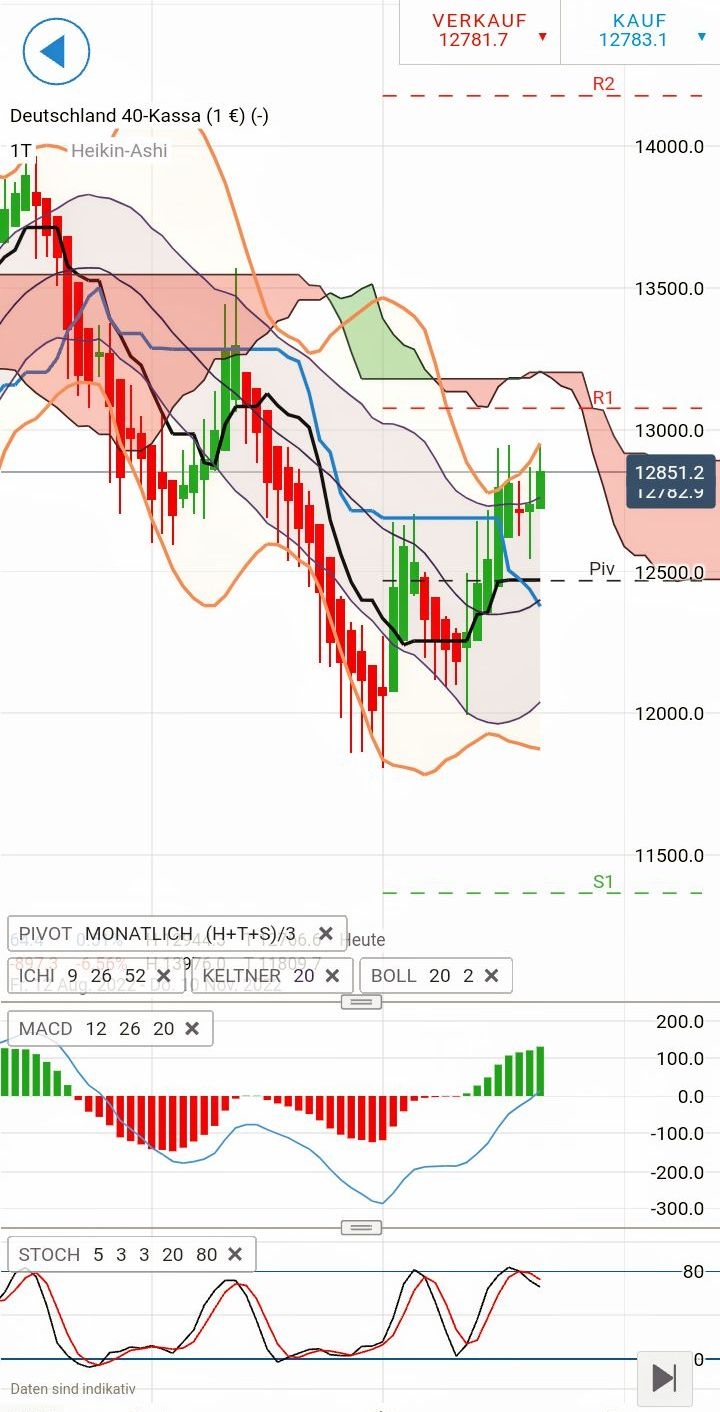Change chart style via the Heikin-Ashi label
720x1412 pixels.
[121, 151]
